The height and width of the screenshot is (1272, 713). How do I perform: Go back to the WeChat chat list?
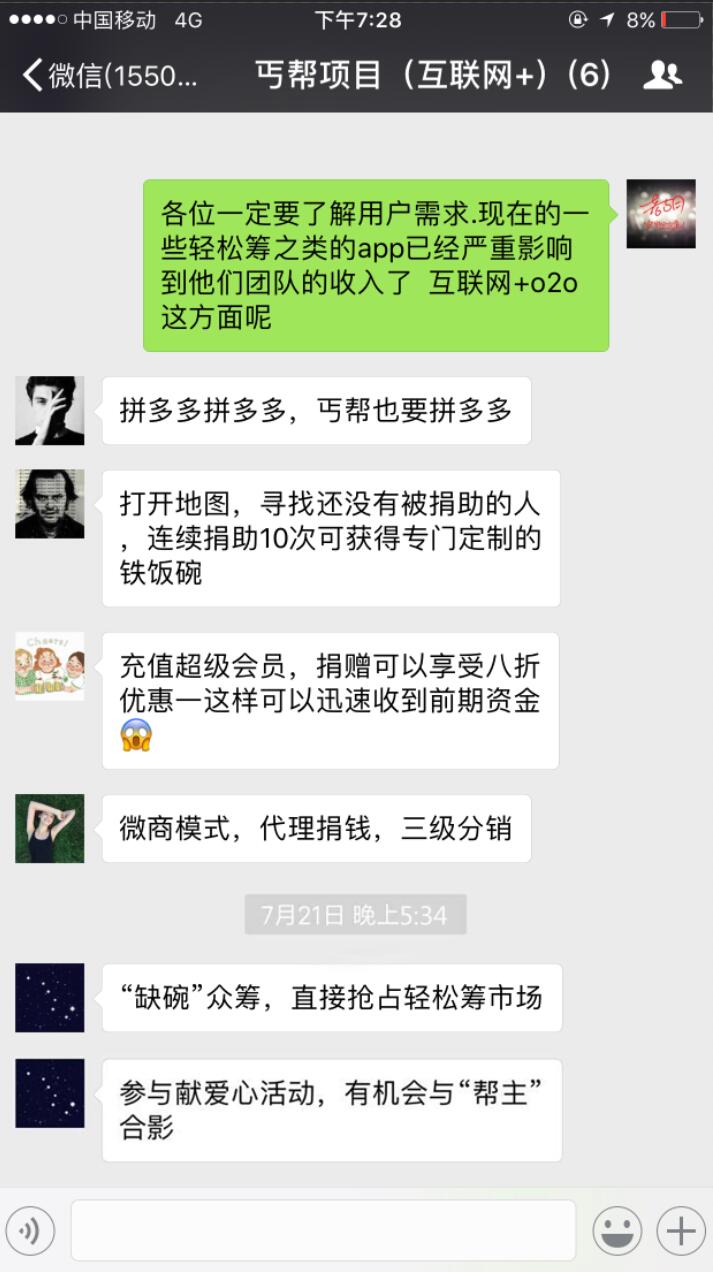click(x=108, y=75)
